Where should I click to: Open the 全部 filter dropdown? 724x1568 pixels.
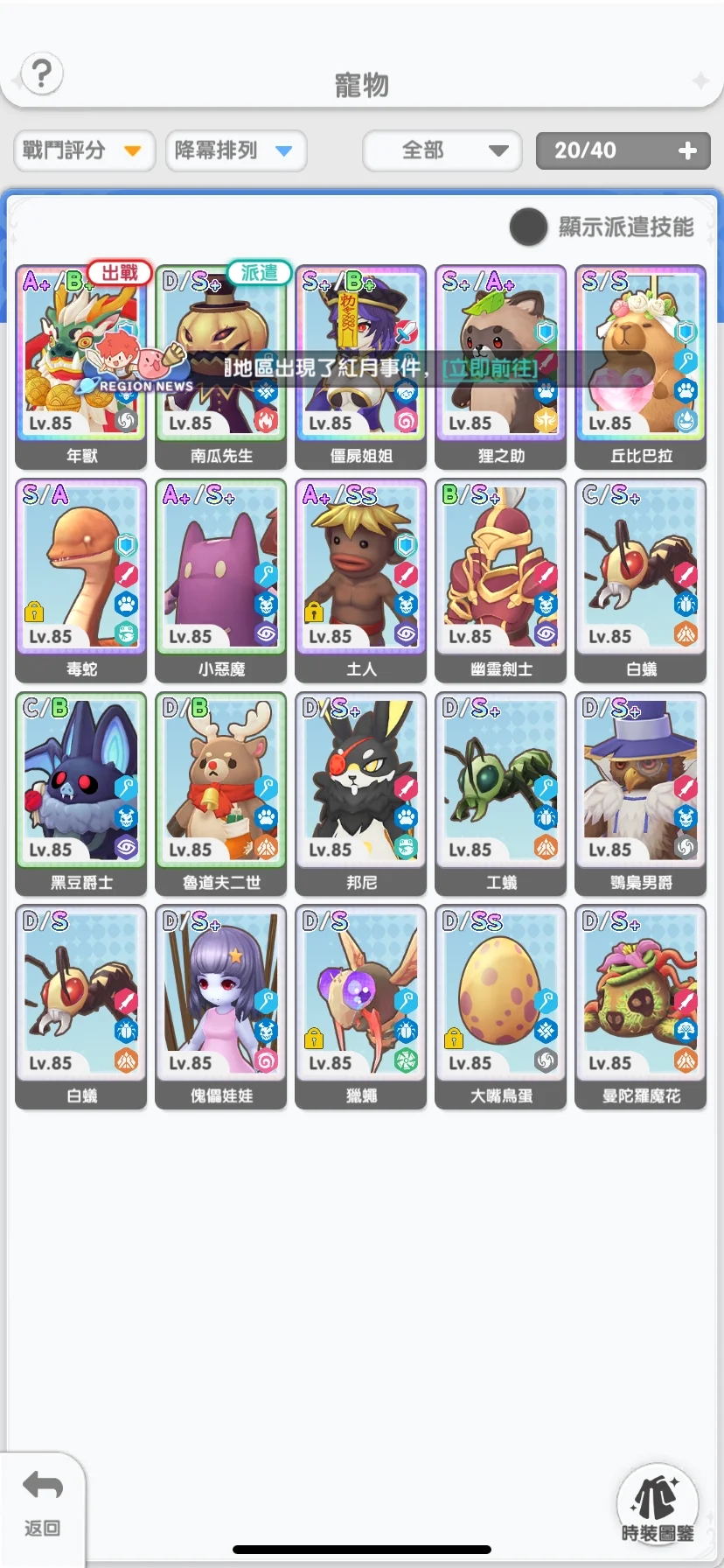point(442,150)
